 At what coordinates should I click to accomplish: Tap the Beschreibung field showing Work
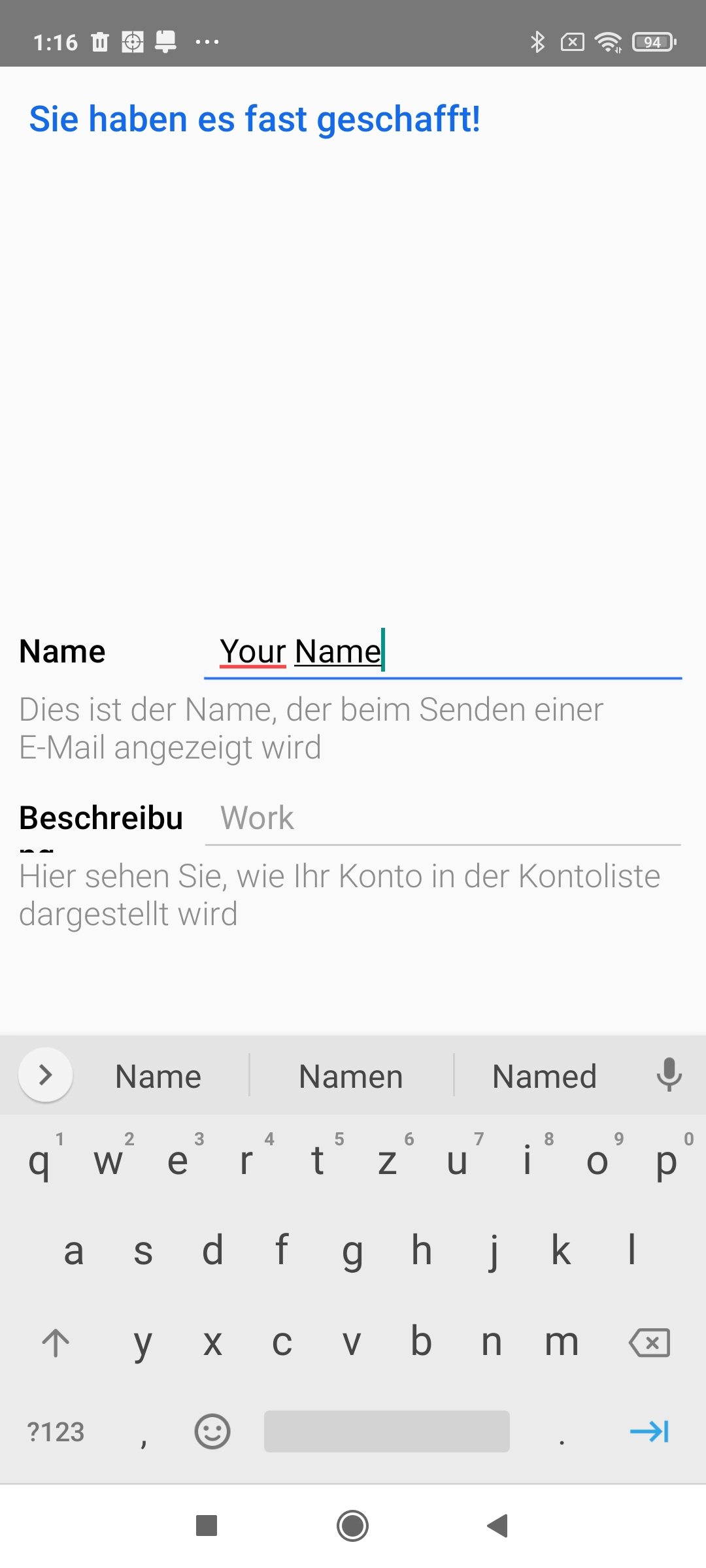[x=442, y=818]
